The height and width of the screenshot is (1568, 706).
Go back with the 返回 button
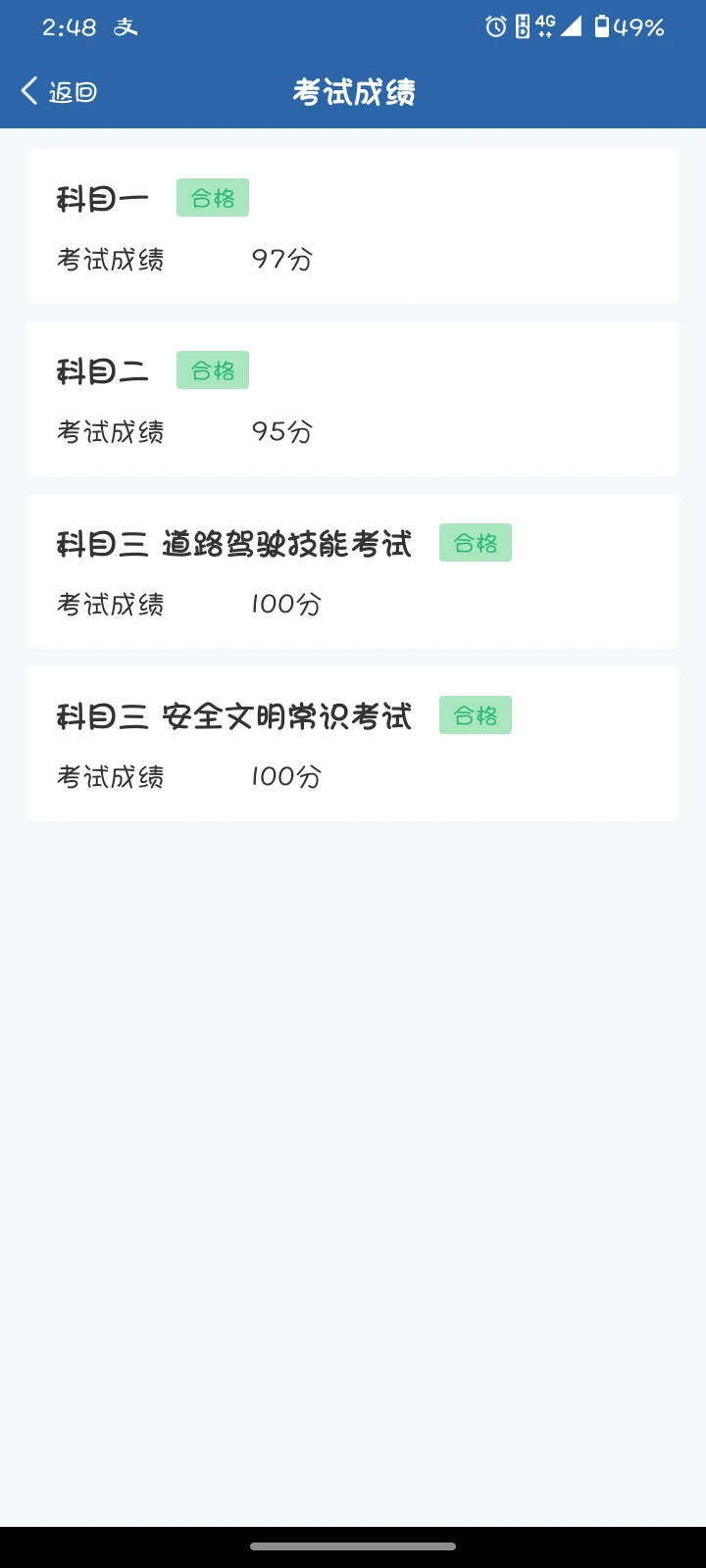coord(59,92)
